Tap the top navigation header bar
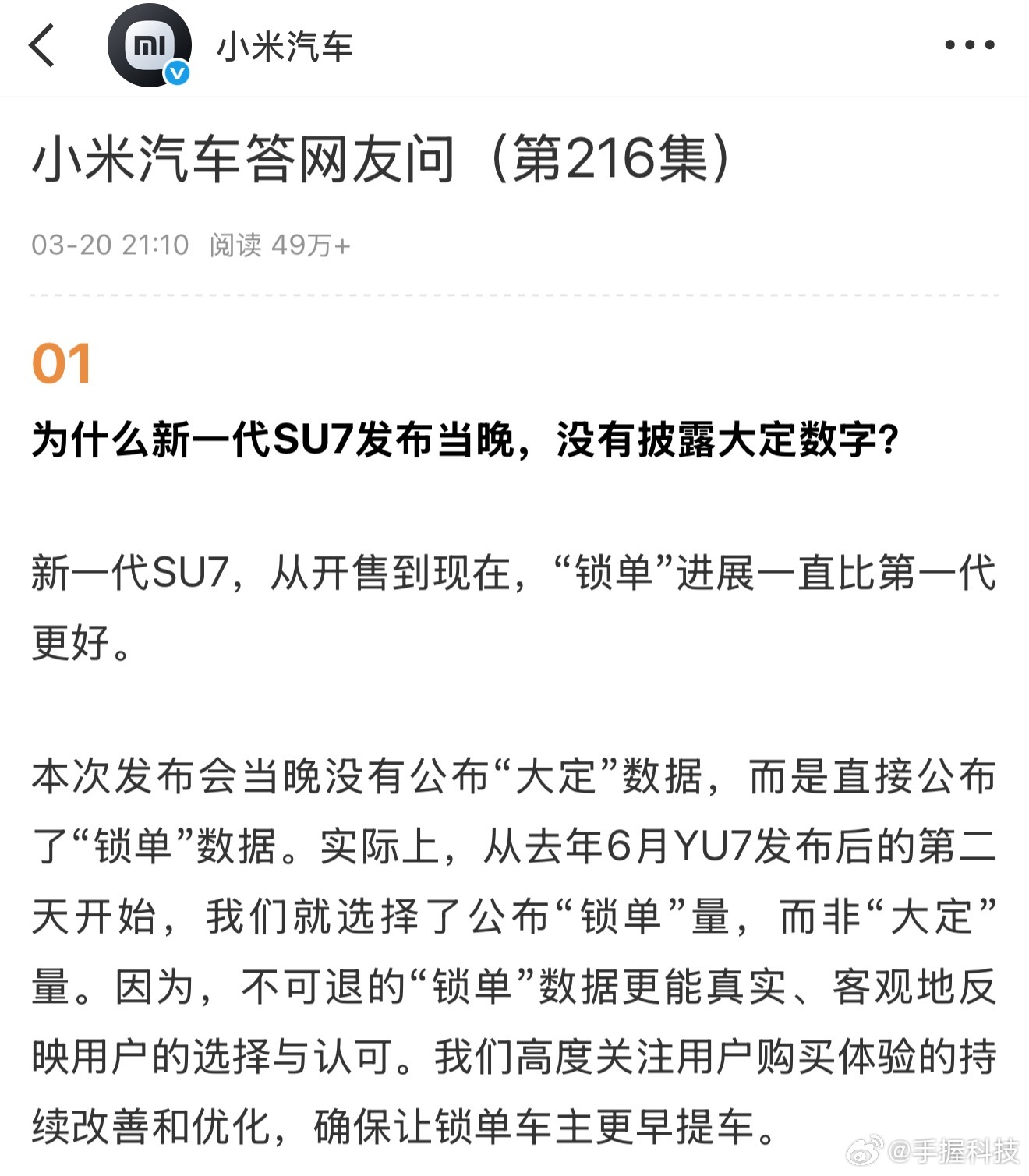 (x=514, y=47)
